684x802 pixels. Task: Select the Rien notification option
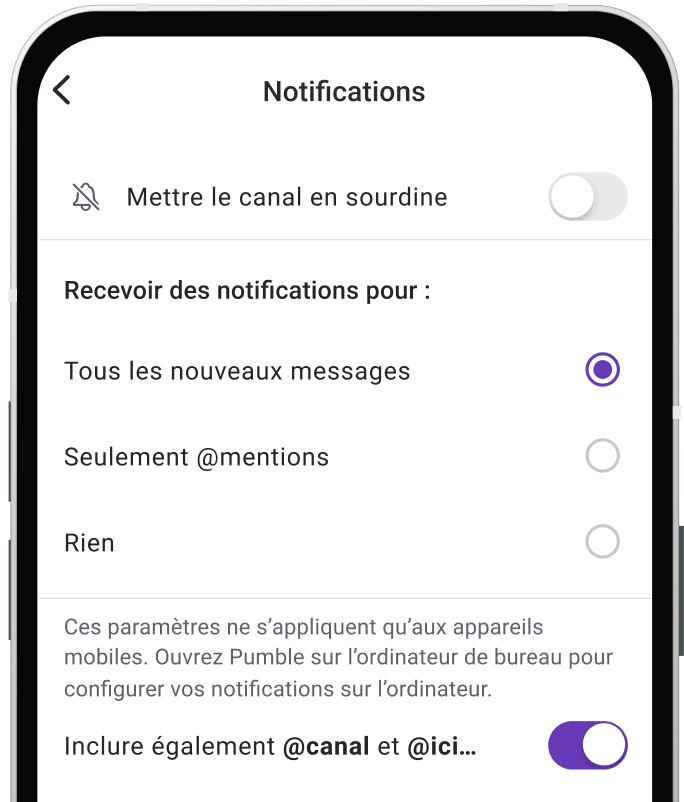pyautogui.click(x=602, y=542)
